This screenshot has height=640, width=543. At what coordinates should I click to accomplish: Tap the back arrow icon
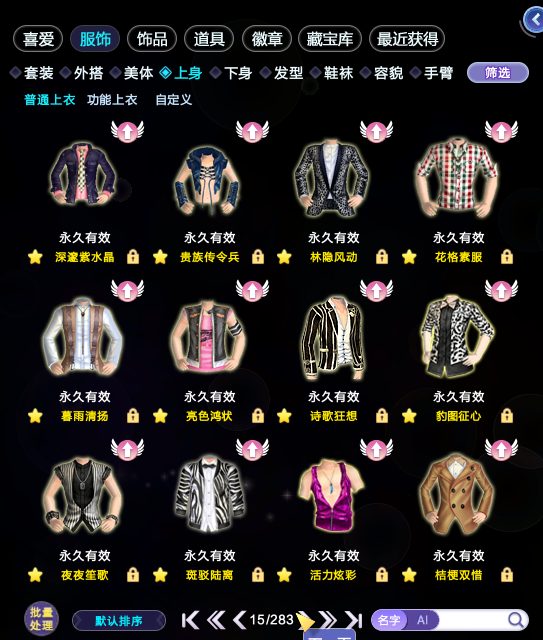(534, 20)
